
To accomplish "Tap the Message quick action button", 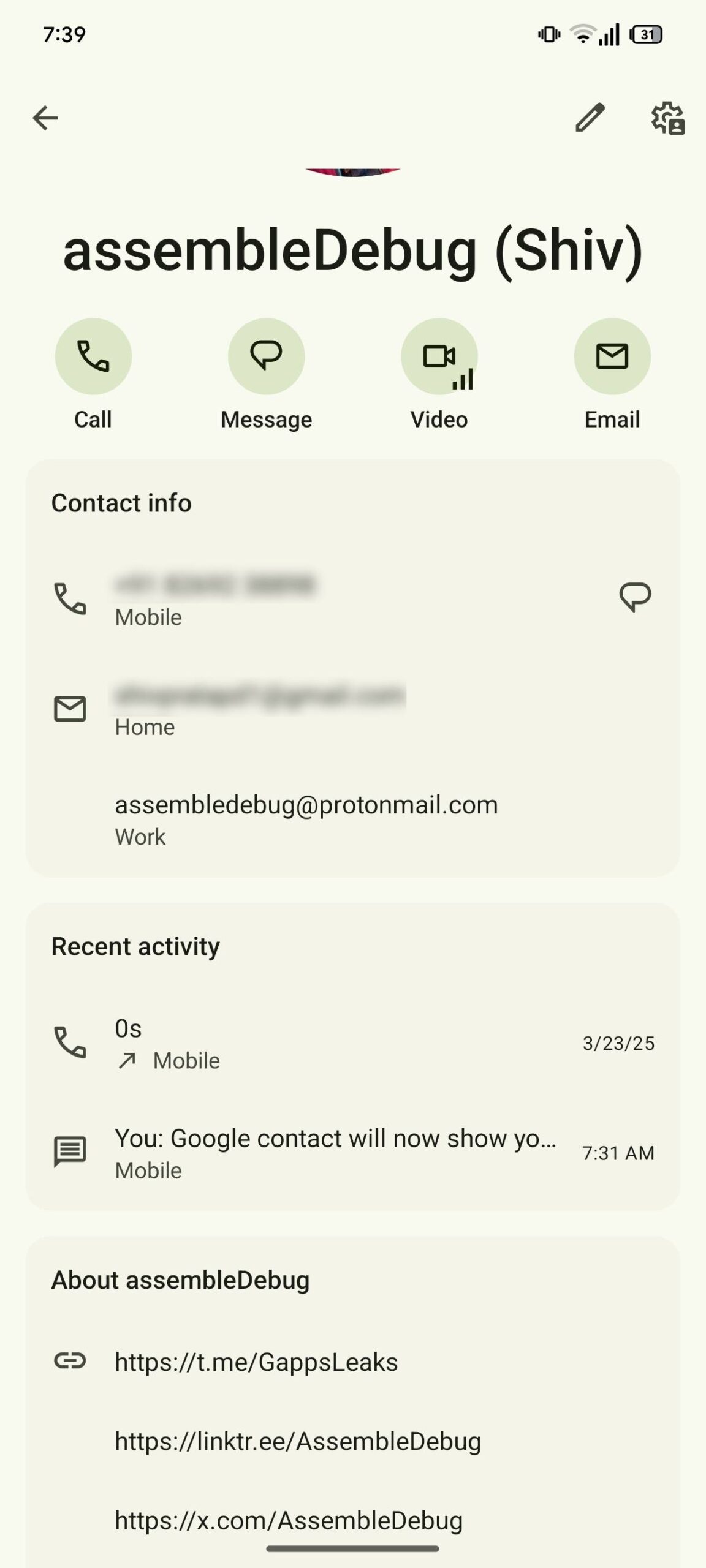I will (266, 356).
